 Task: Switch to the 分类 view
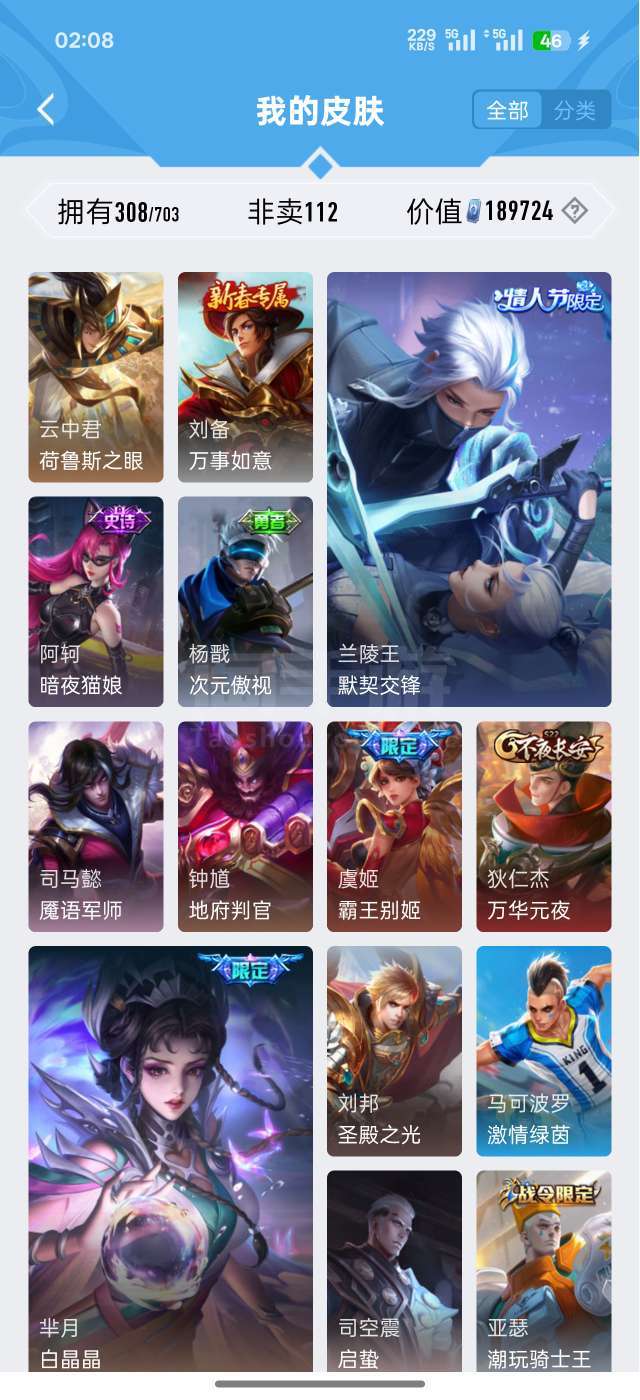click(575, 110)
